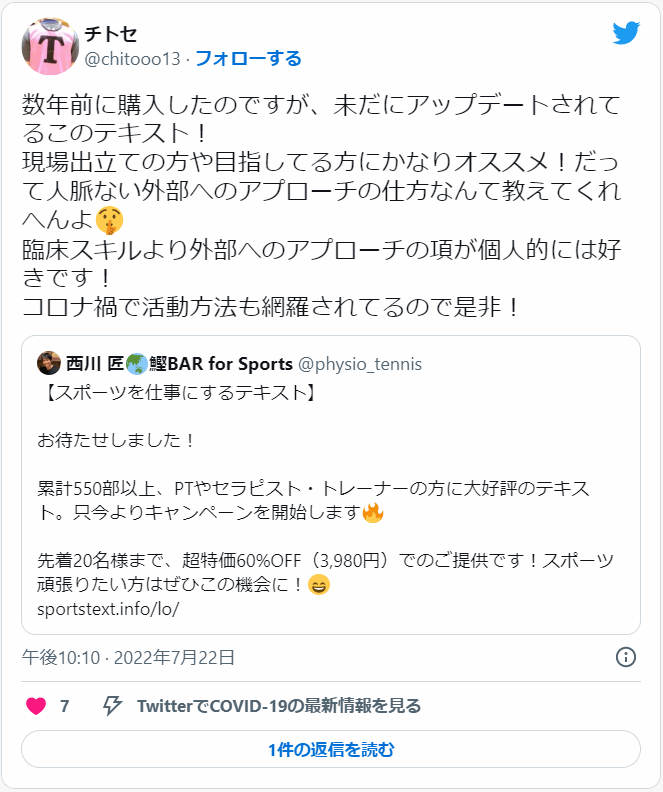Like this tweet with the heart
This screenshot has width=663, height=792.
tap(36, 706)
